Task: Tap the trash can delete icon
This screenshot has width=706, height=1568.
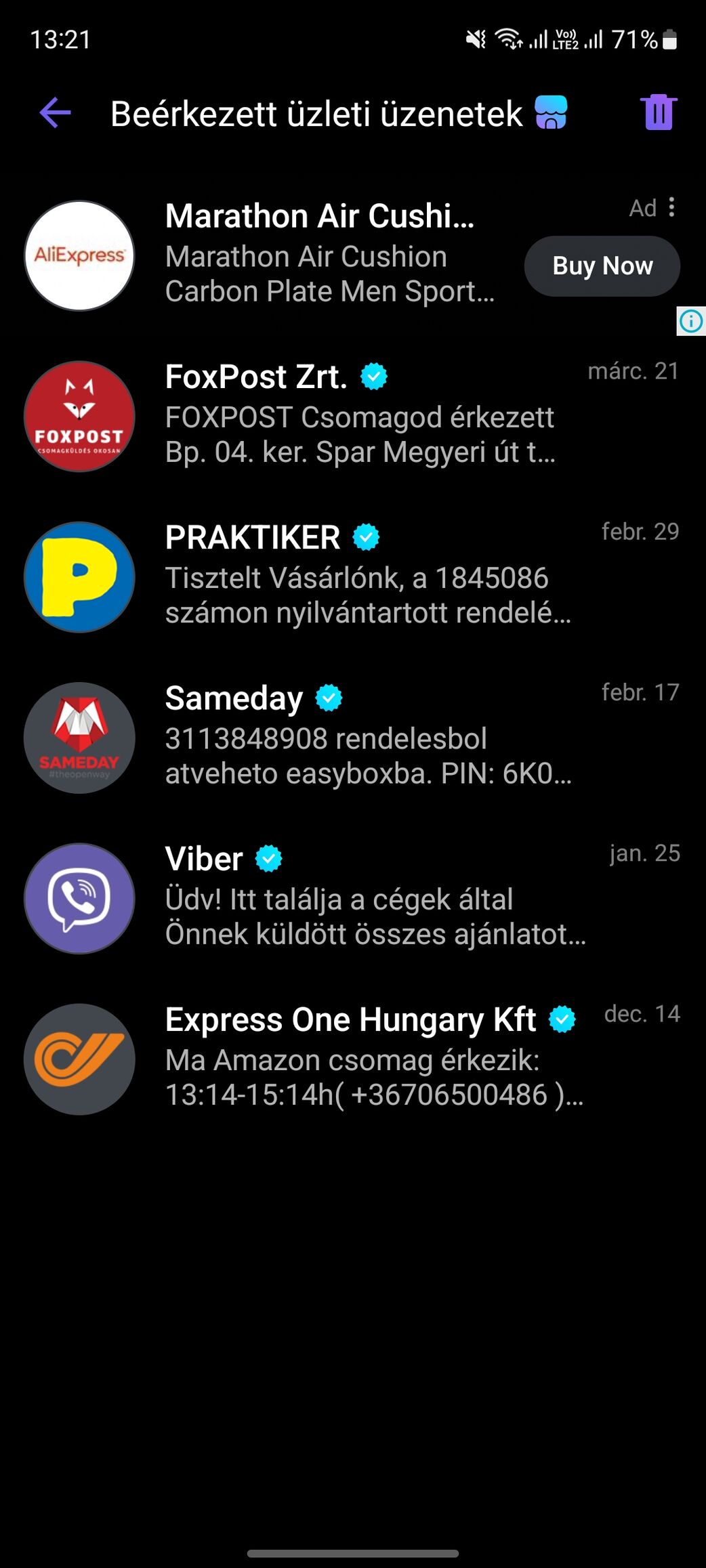Action: pyautogui.click(x=658, y=112)
